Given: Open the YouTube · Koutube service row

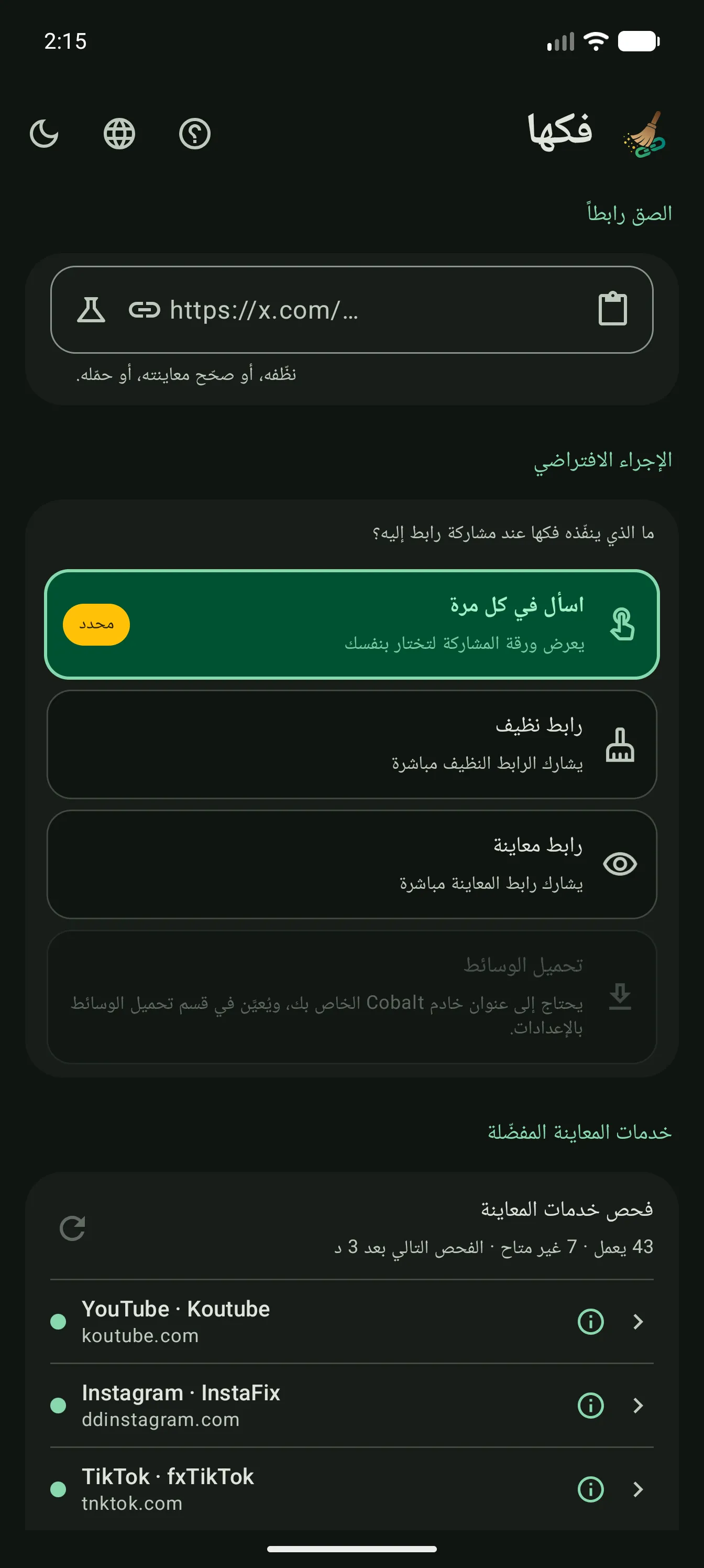Looking at the screenshot, I should point(351,1322).
